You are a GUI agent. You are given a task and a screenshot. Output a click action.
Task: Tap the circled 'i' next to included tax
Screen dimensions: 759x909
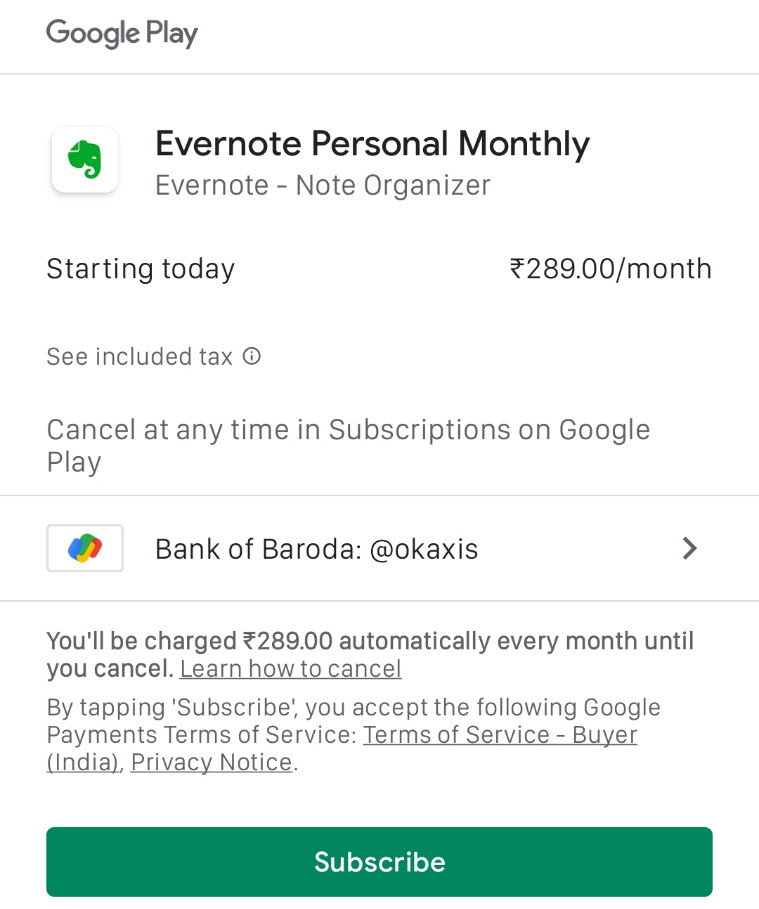(x=252, y=356)
